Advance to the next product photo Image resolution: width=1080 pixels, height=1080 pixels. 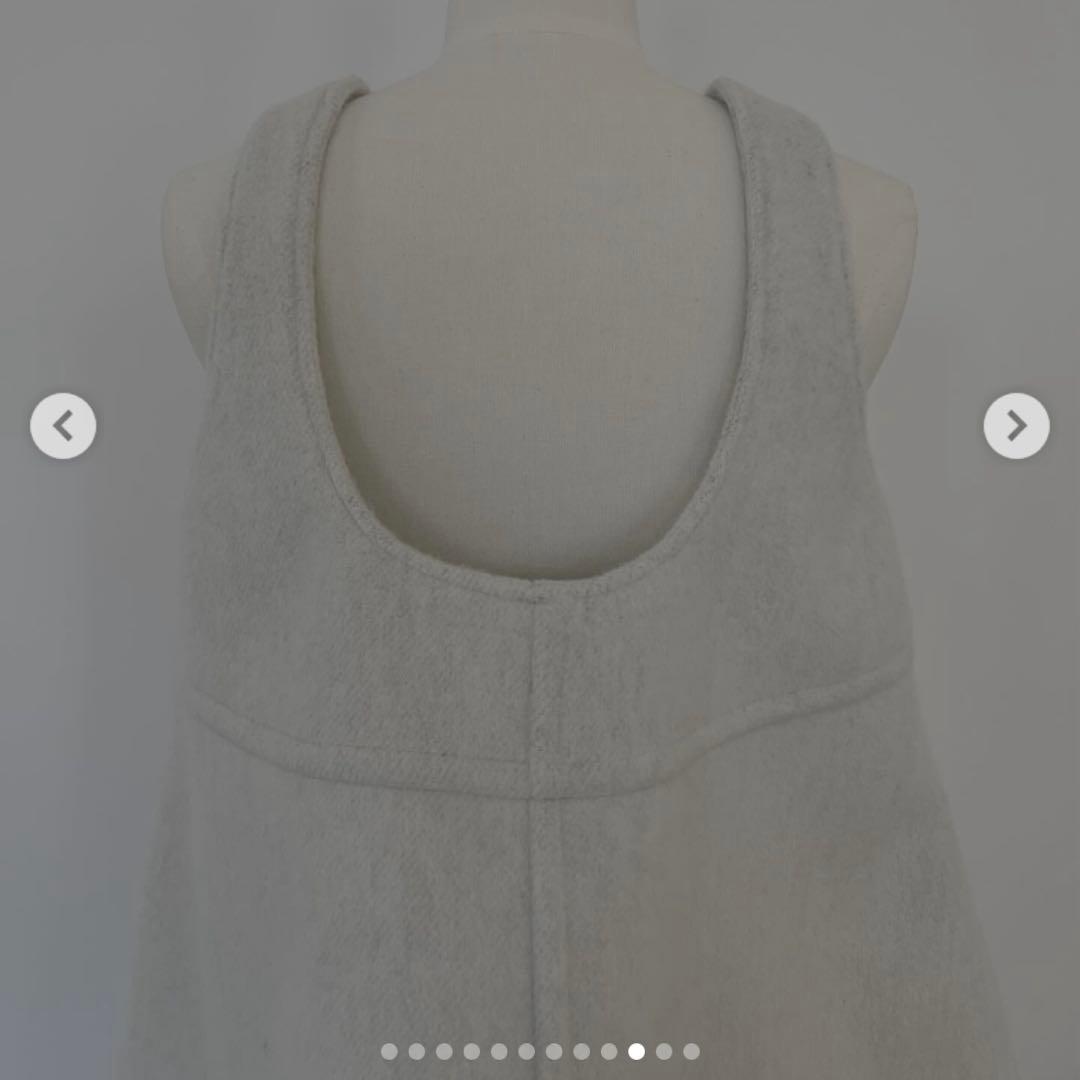point(1016,426)
